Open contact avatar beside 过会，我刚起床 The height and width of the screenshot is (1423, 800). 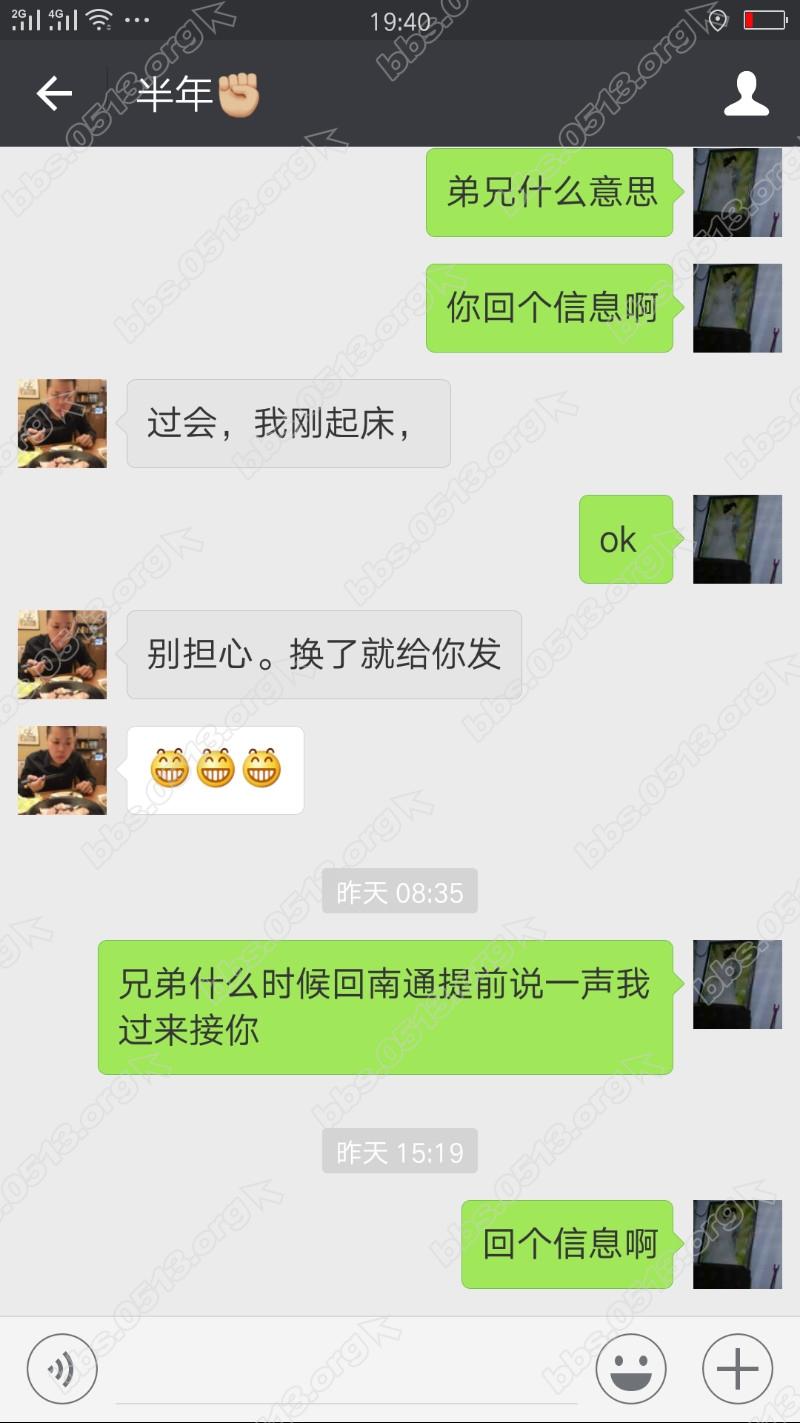point(62,423)
